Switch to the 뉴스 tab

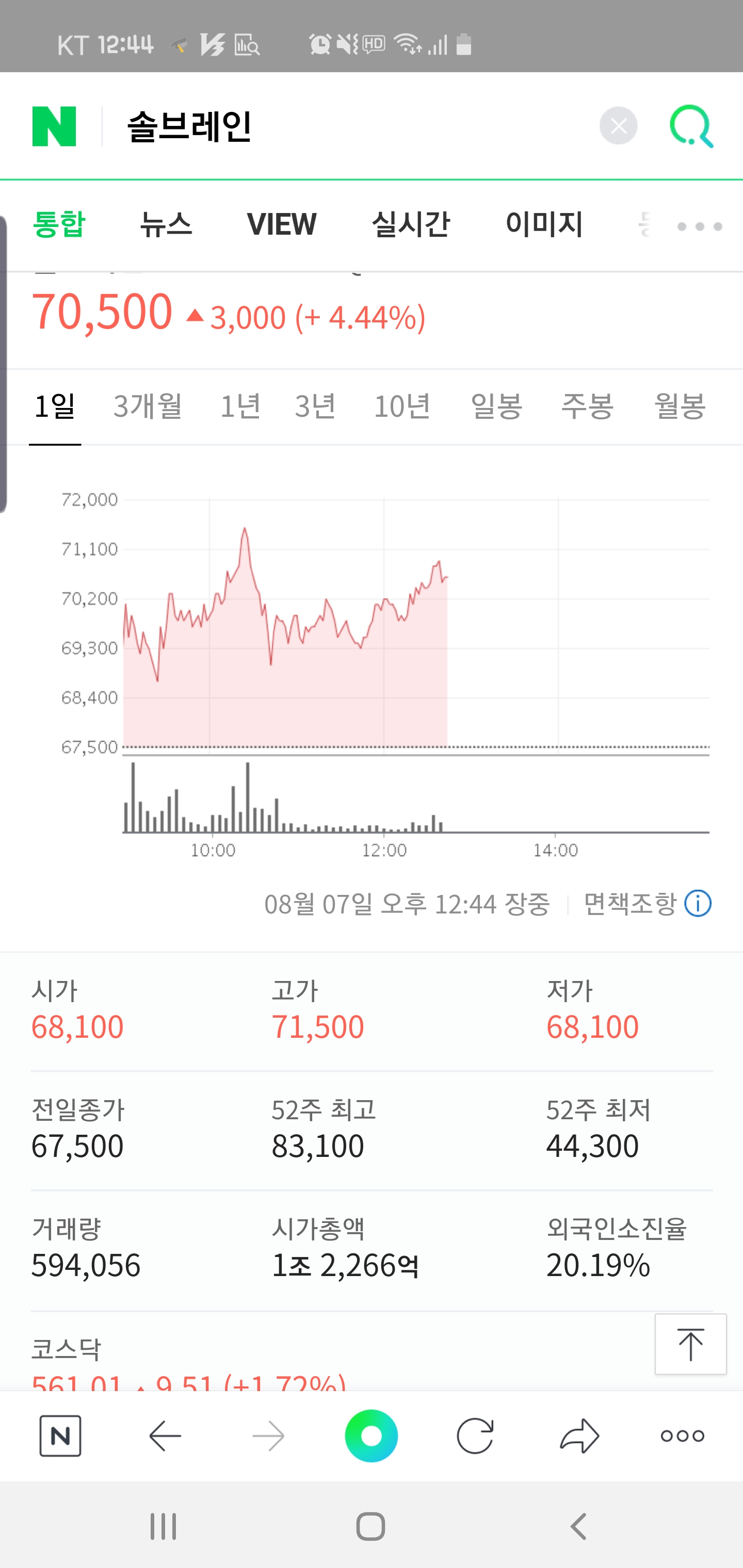click(166, 224)
